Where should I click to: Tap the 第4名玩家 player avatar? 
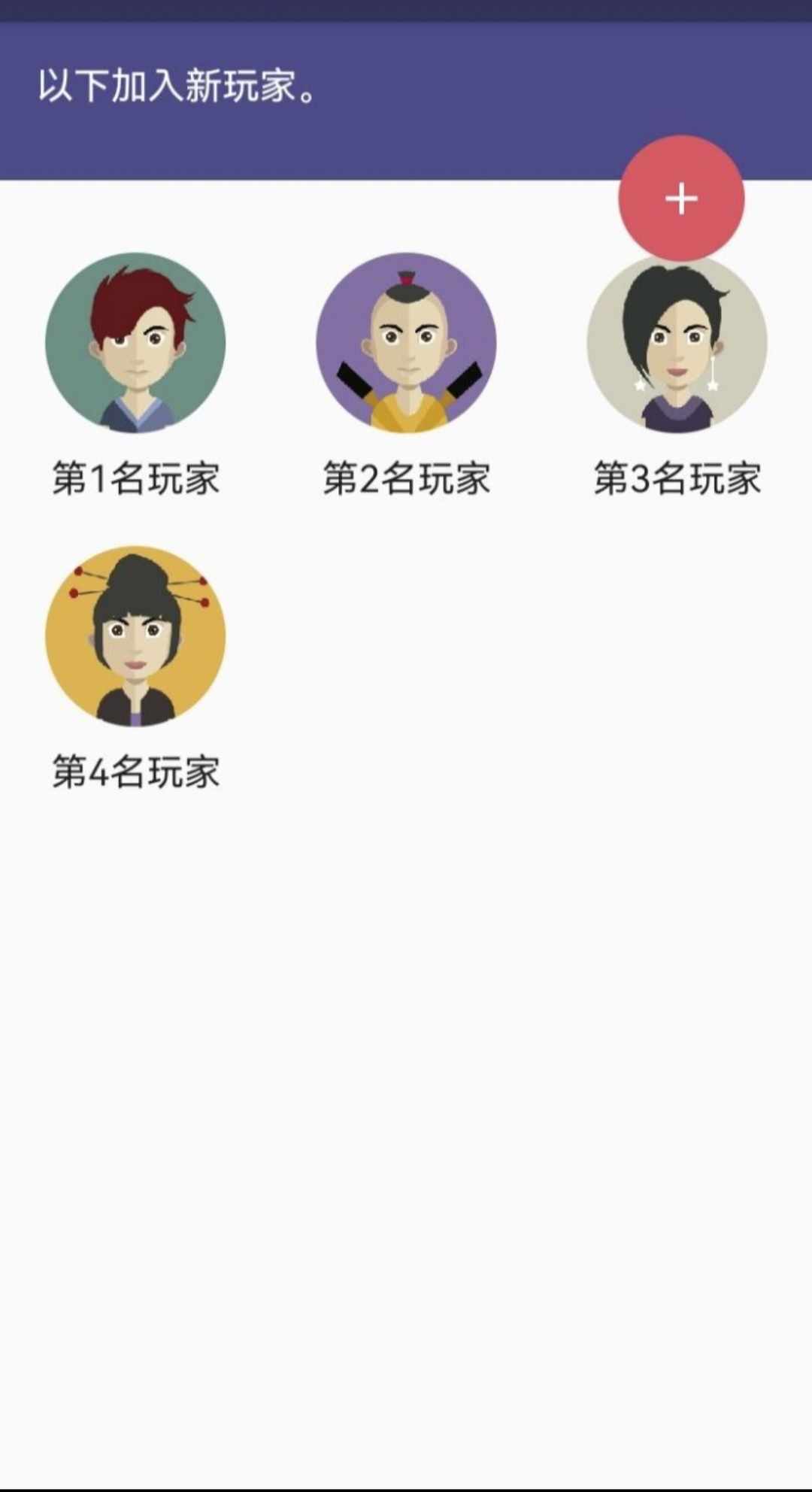click(135, 636)
